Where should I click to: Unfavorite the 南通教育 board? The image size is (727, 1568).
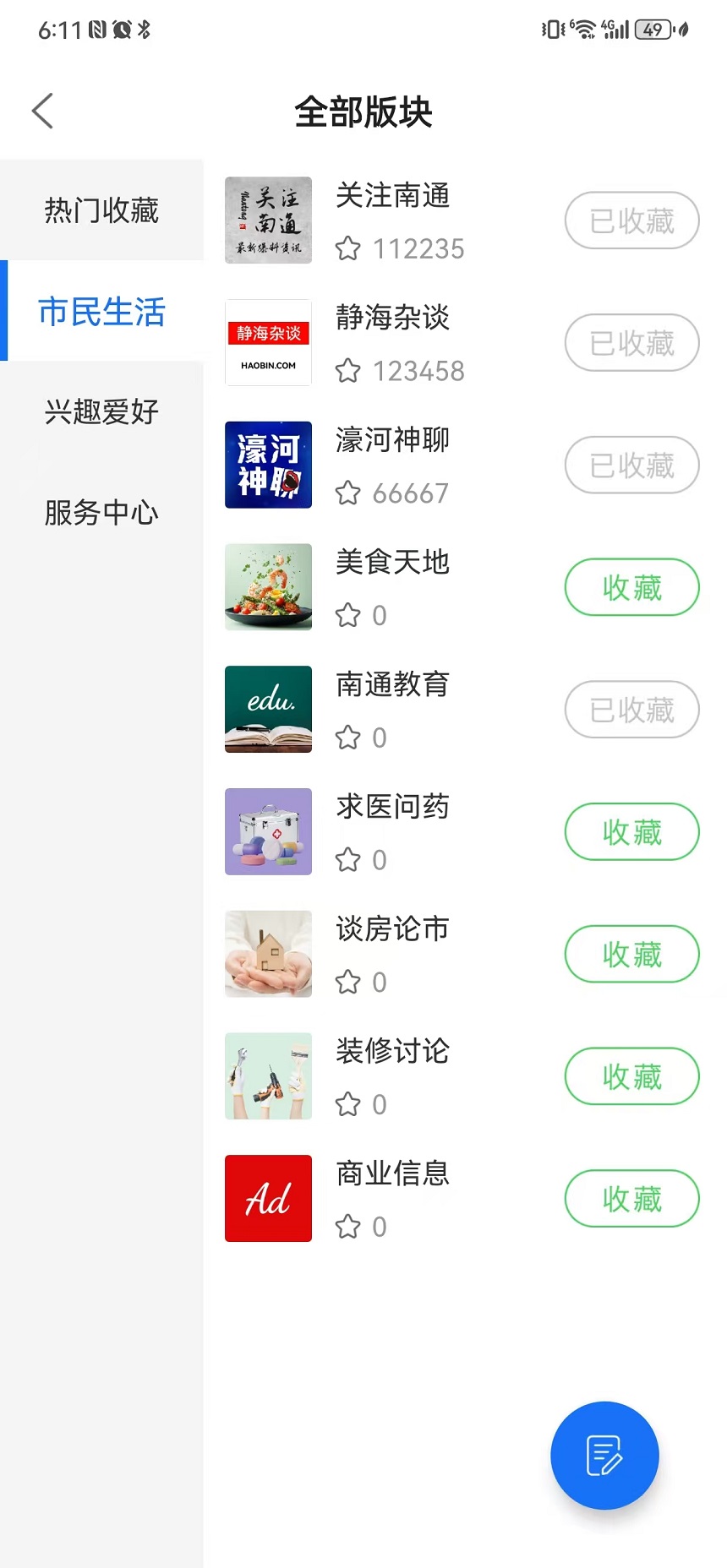click(x=631, y=710)
